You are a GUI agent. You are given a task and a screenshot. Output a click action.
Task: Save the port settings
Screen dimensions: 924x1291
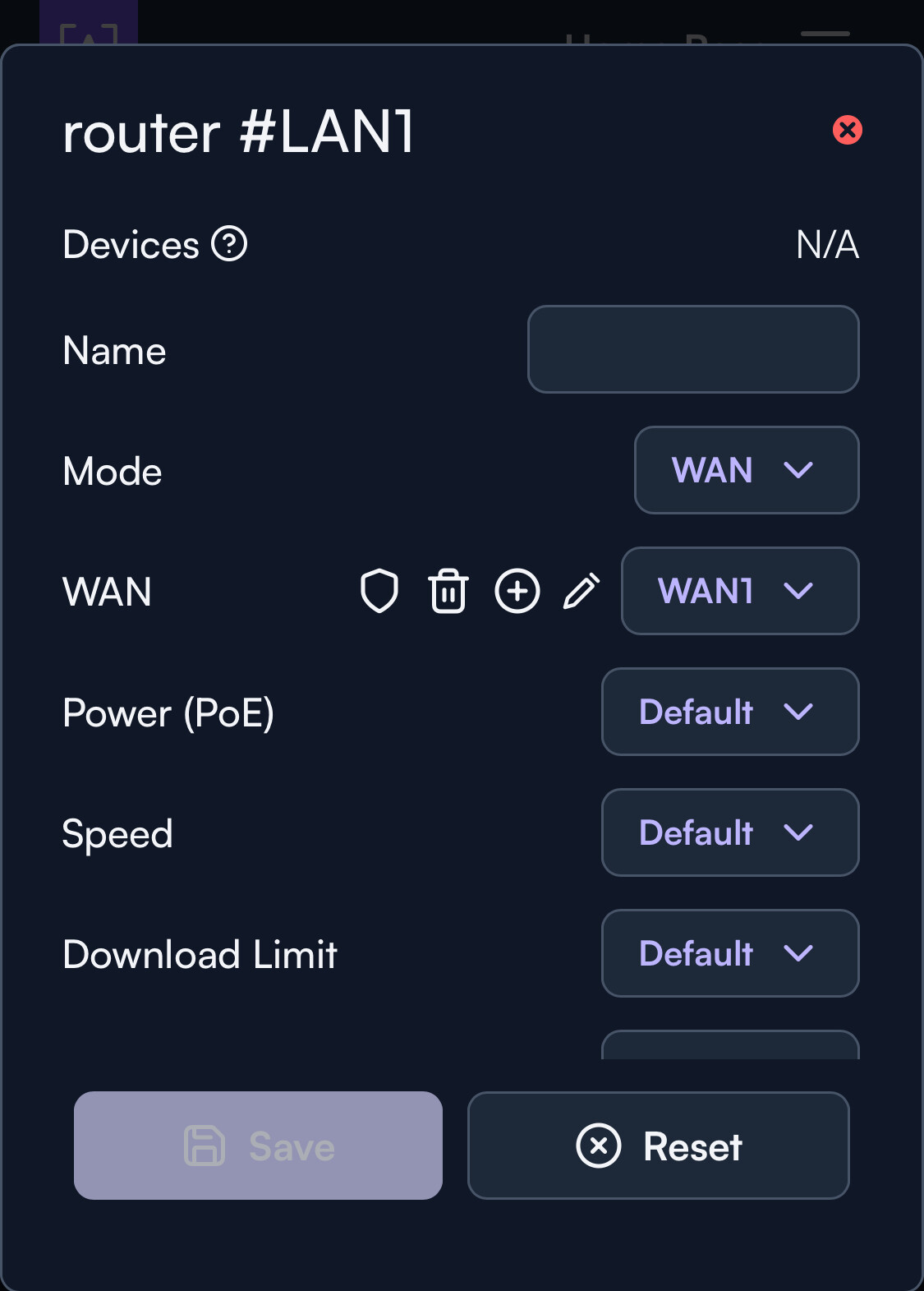click(258, 1146)
